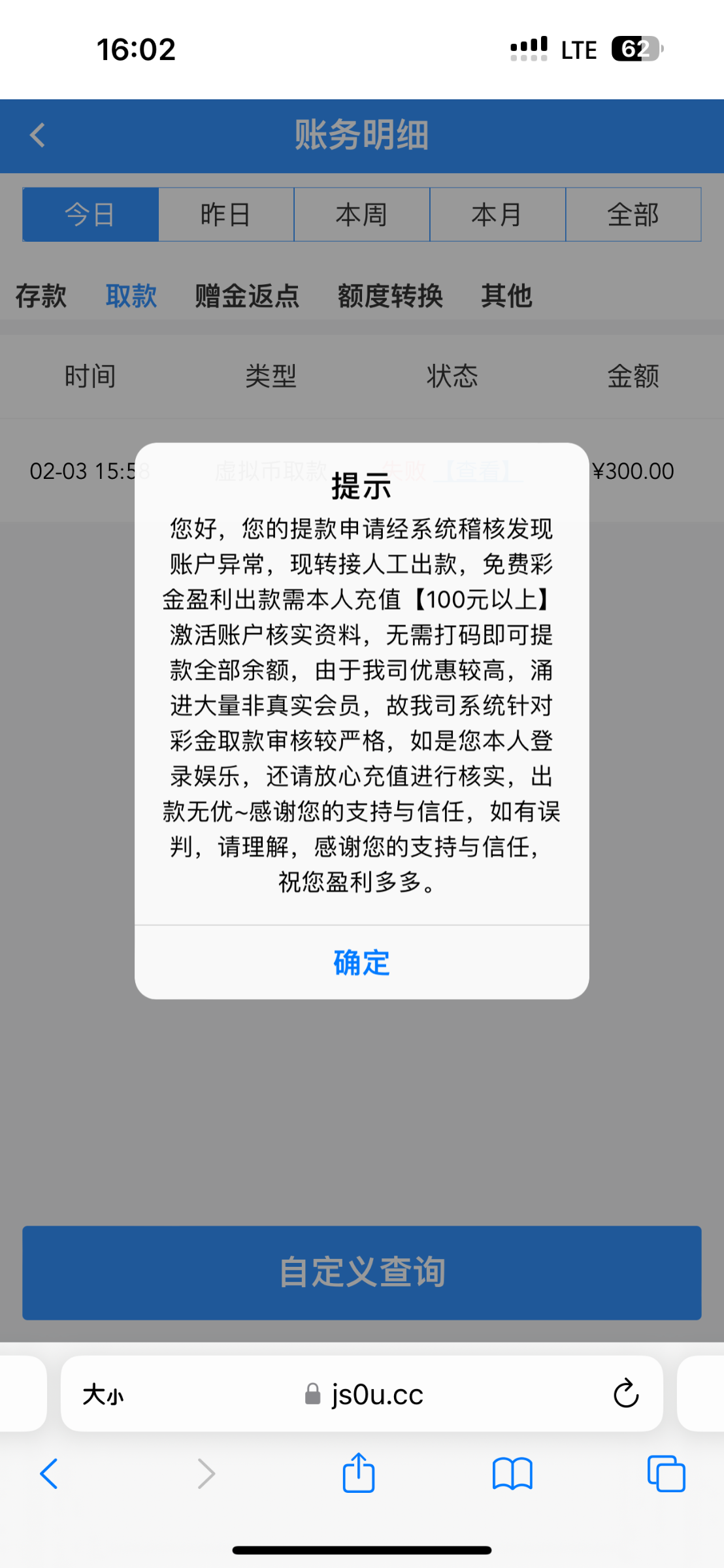The image size is (724, 1568).
Task: Select the 本月 time range
Action: click(x=497, y=214)
